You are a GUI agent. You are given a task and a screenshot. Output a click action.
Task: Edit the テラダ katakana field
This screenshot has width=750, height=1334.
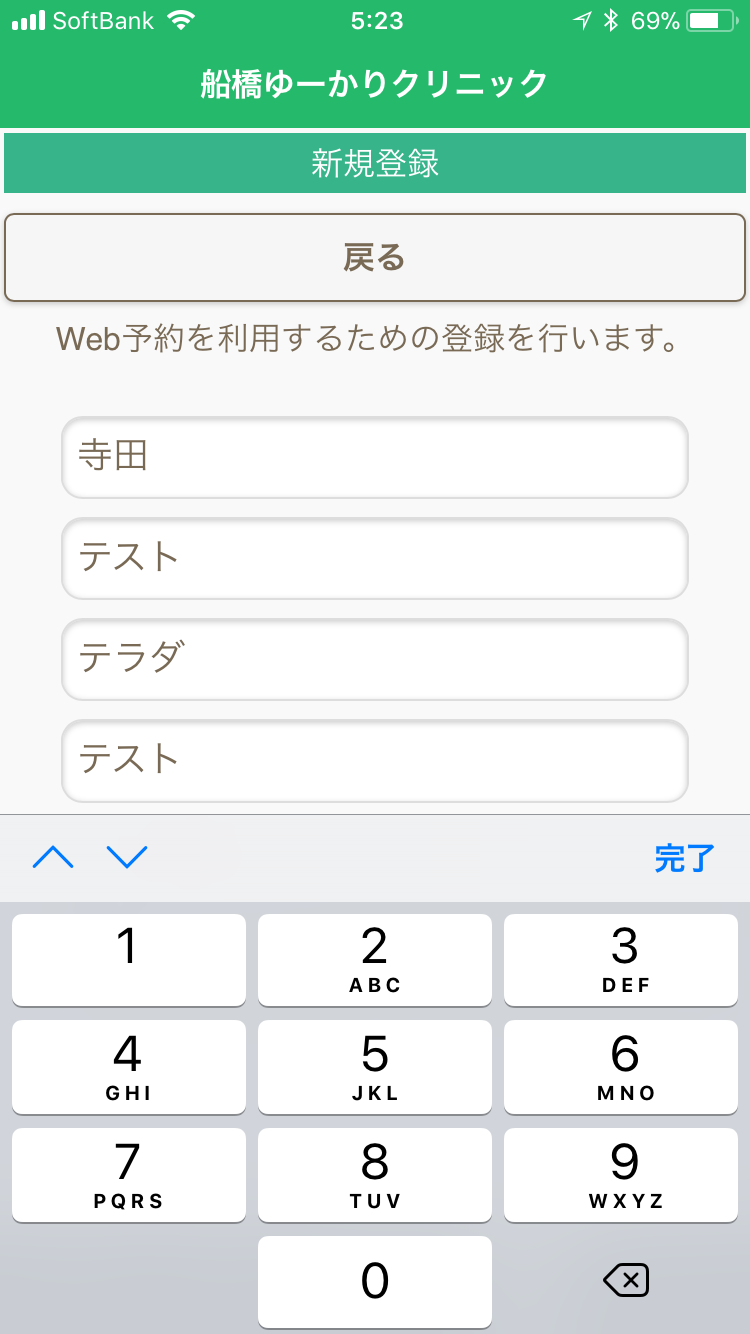(374, 659)
